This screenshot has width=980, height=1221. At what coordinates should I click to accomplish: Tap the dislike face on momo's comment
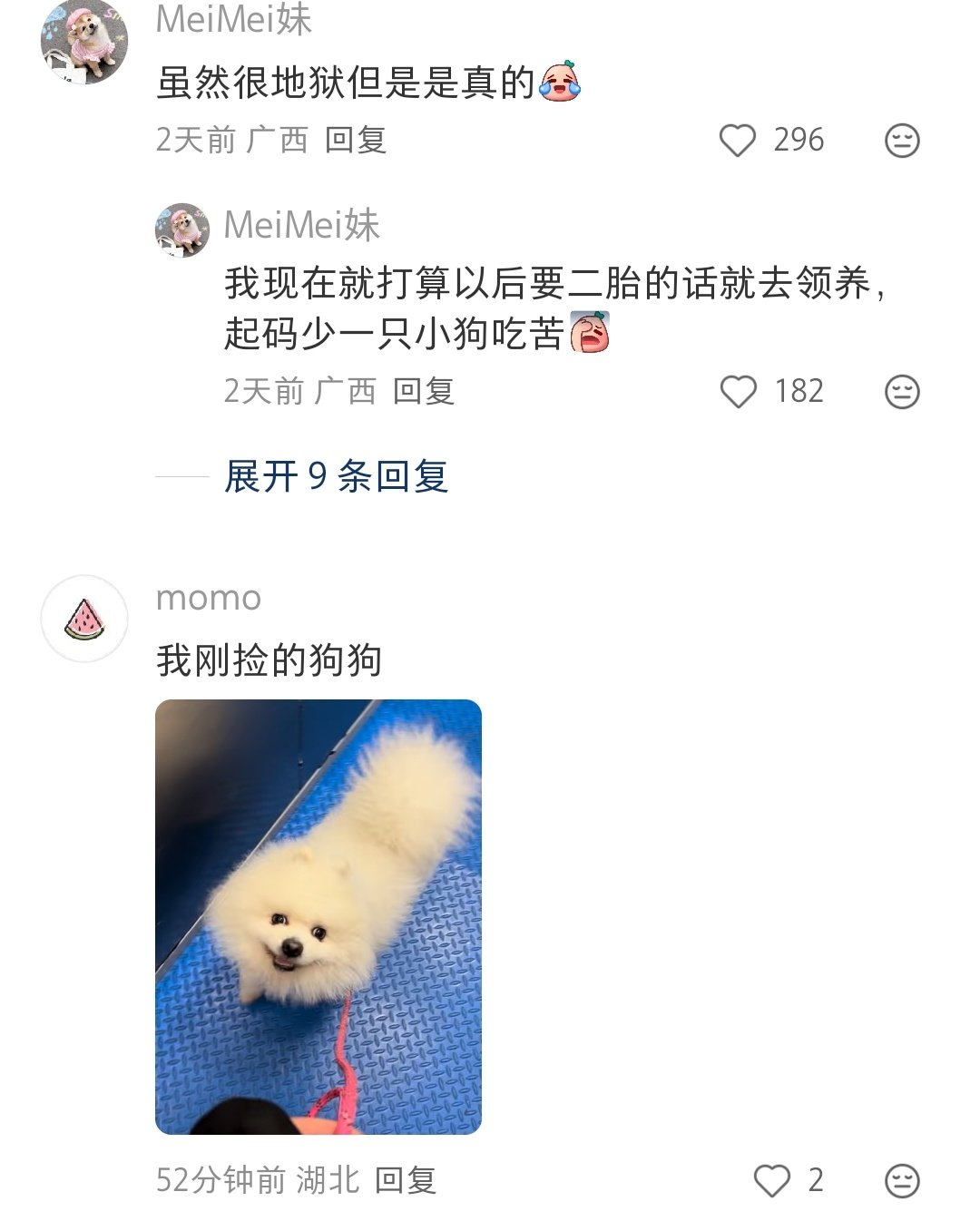pos(902,1180)
